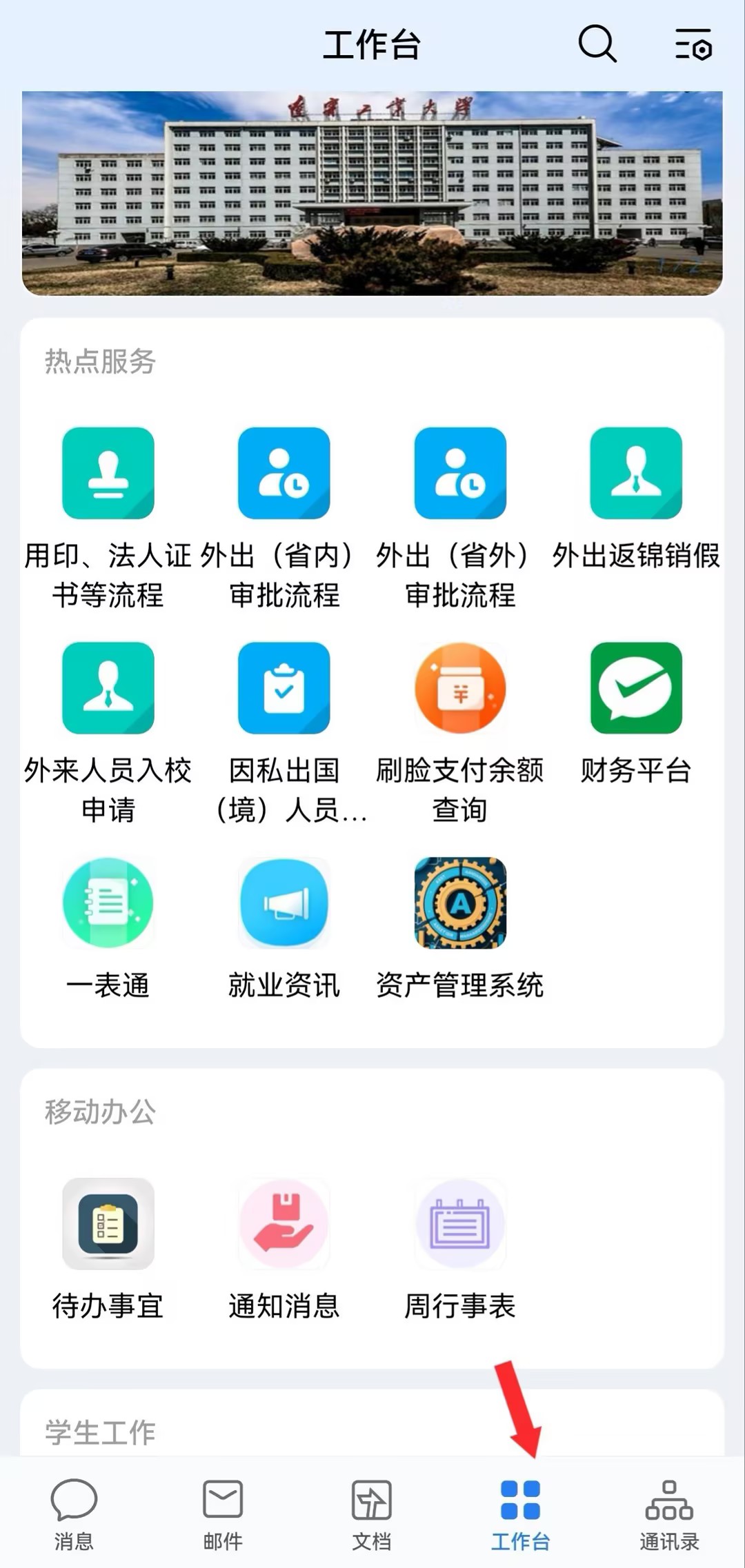The height and width of the screenshot is (1568, 745).
Task: Open 通知消息 notifications
Action: tap(284, 1224)
